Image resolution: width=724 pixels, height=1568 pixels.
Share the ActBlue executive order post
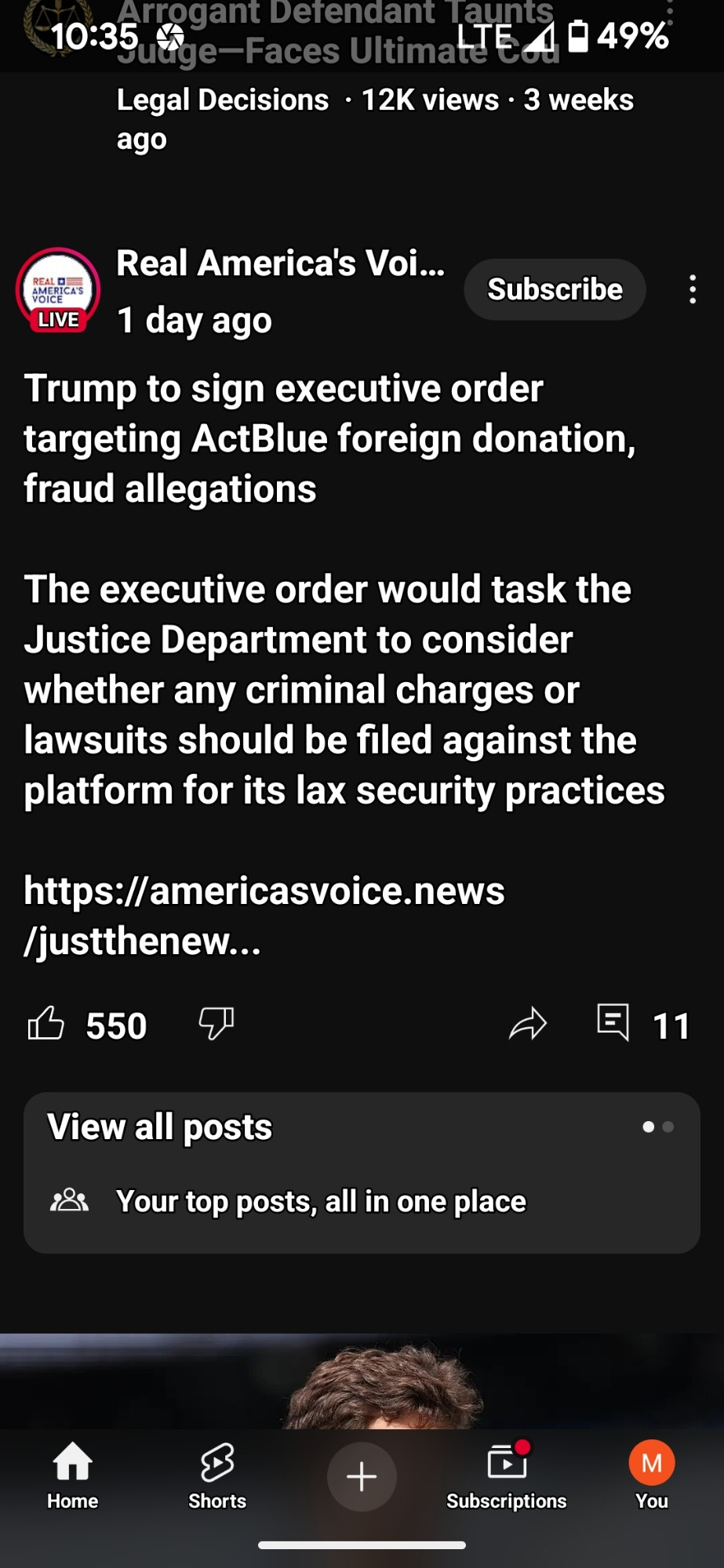point(528,1024)
